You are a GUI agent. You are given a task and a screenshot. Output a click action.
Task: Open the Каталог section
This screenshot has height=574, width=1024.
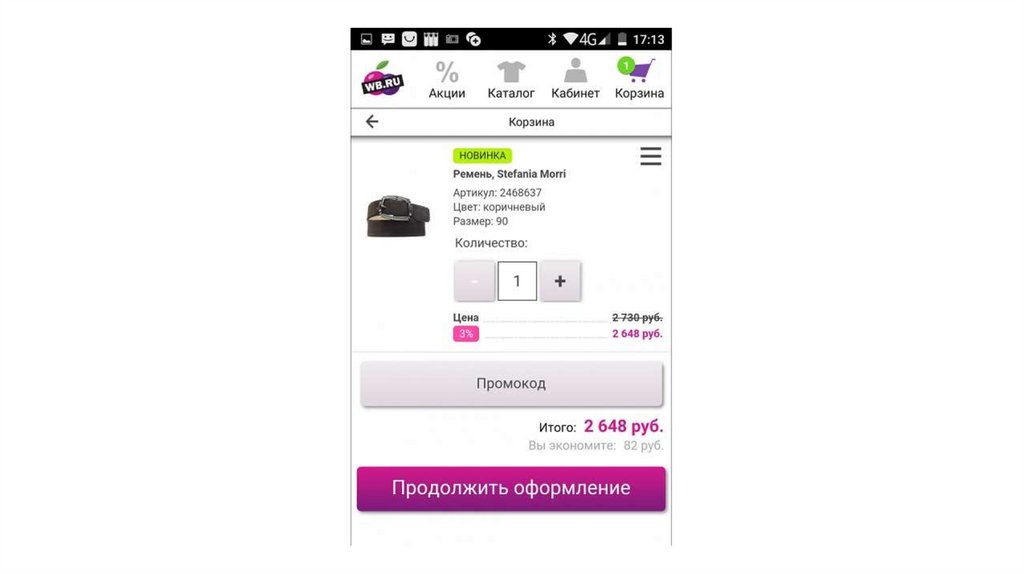tap(511, 79)
